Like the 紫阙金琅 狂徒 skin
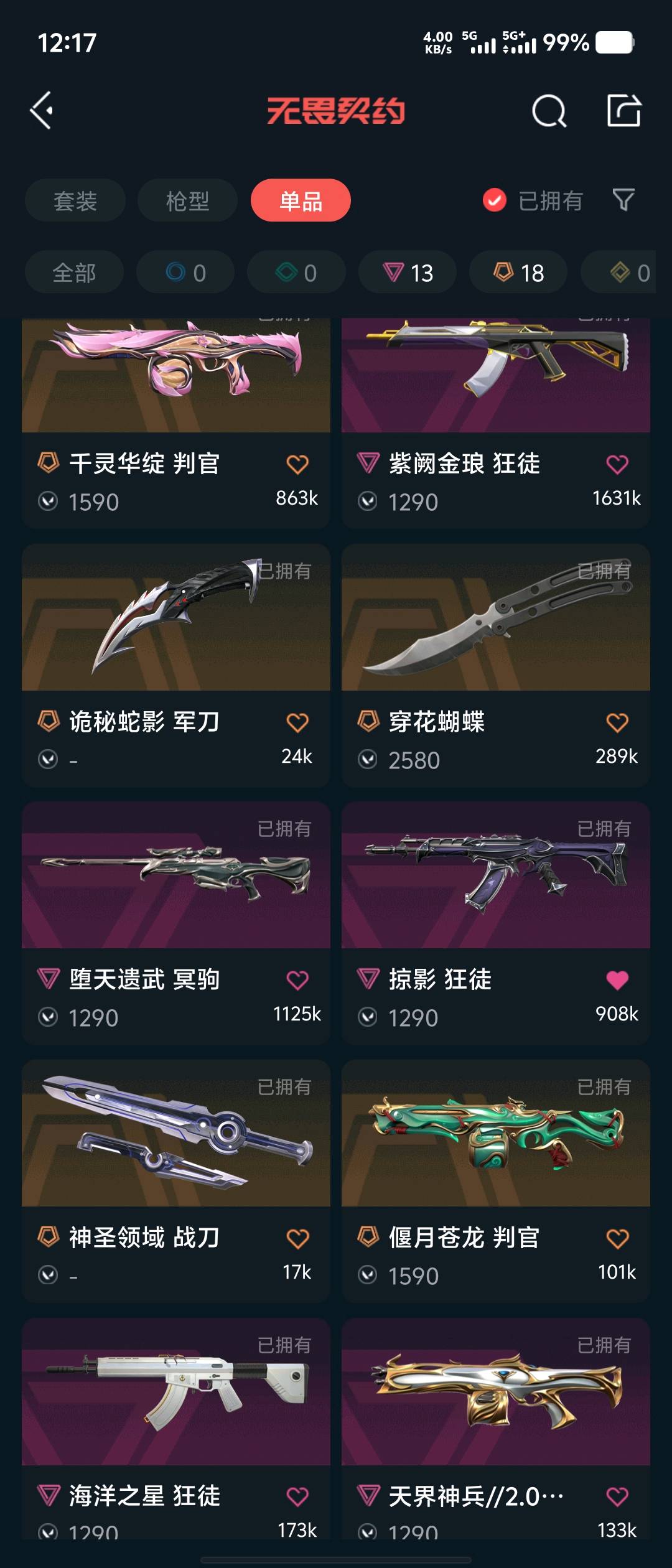The height and width of the screenshot is (1568, 672). coord(617,464)
